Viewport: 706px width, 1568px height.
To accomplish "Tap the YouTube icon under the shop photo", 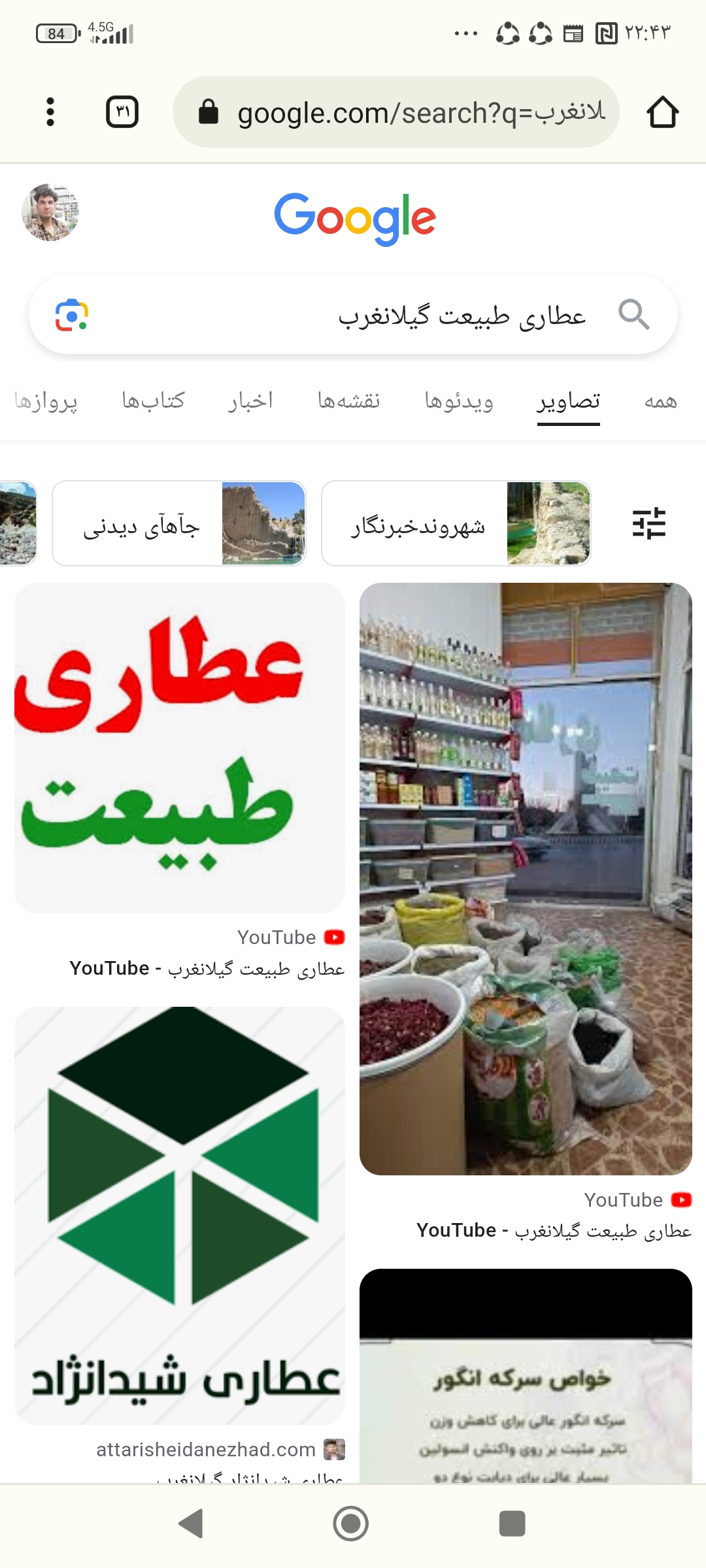I will 682,1200.
